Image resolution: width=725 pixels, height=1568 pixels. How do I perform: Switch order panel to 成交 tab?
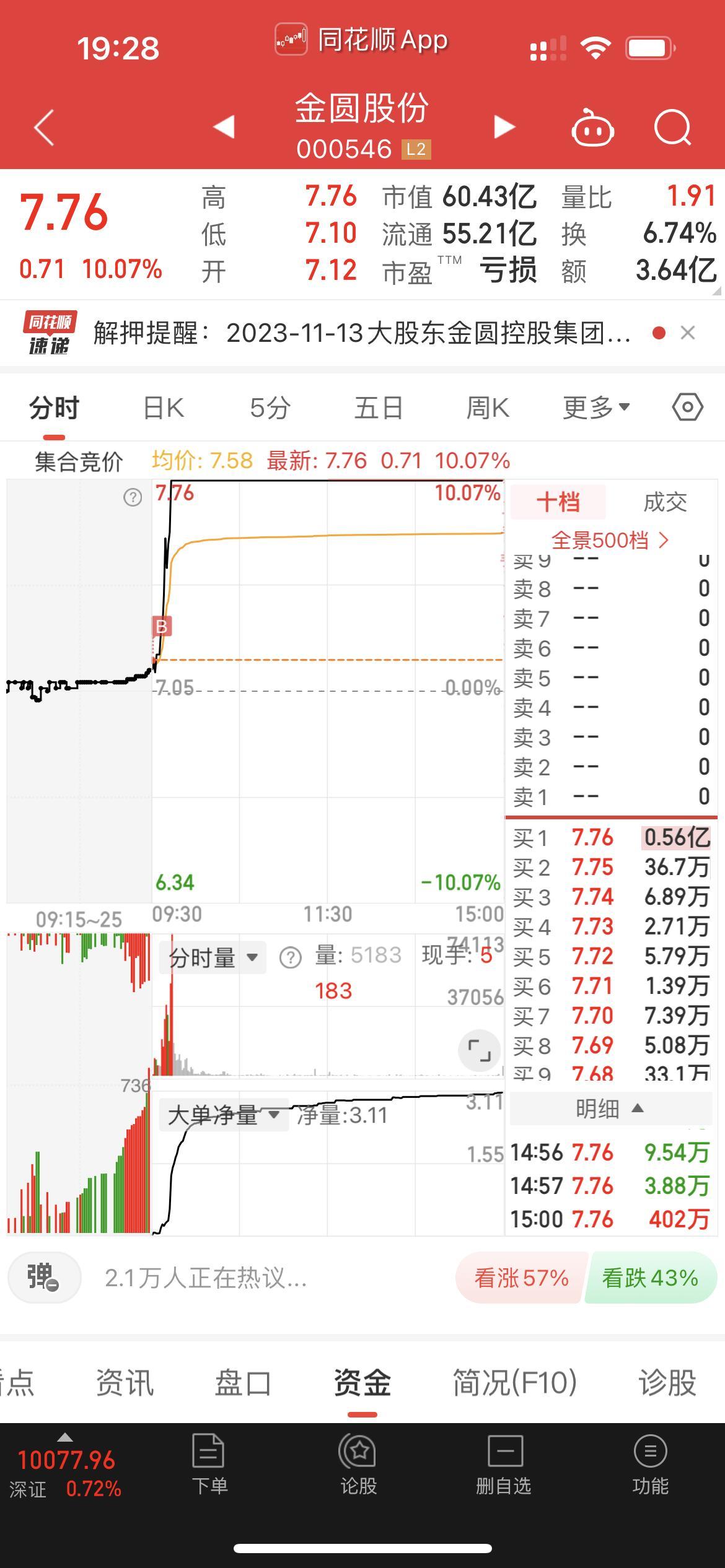[665, 502]
